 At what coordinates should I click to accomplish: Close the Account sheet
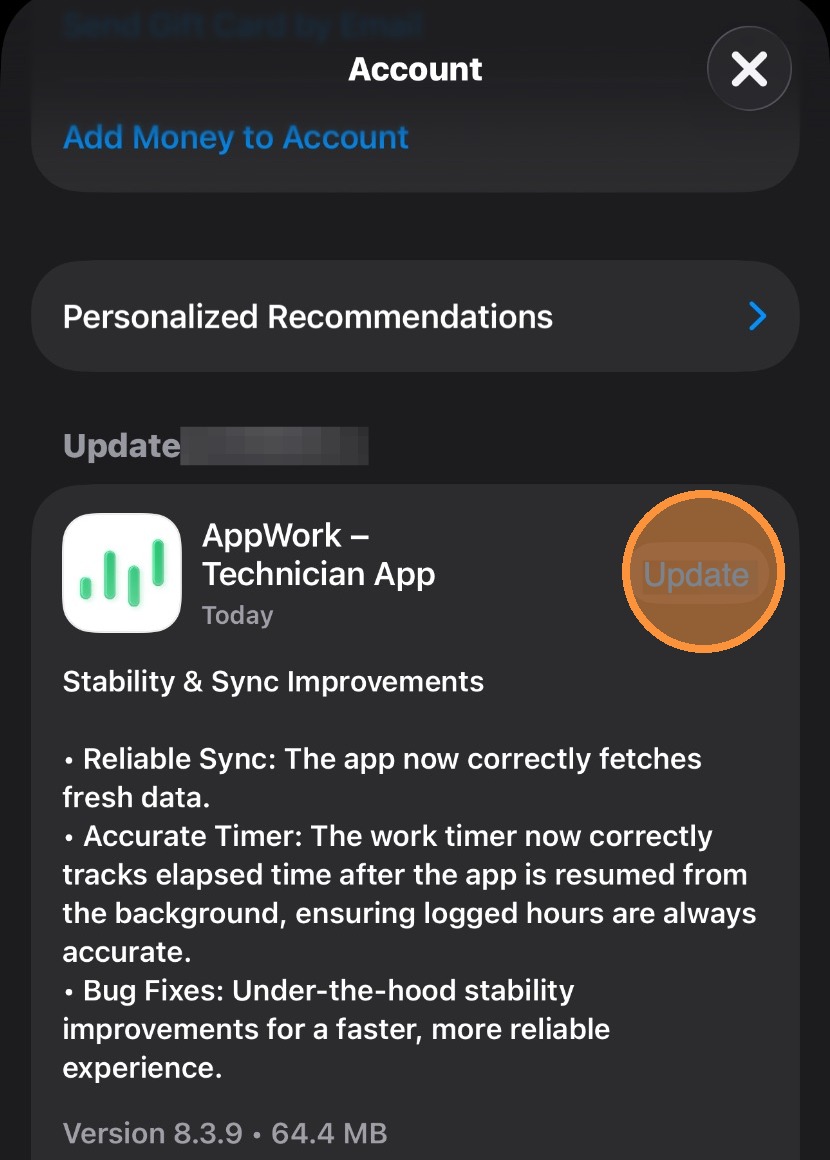[749, 69]
